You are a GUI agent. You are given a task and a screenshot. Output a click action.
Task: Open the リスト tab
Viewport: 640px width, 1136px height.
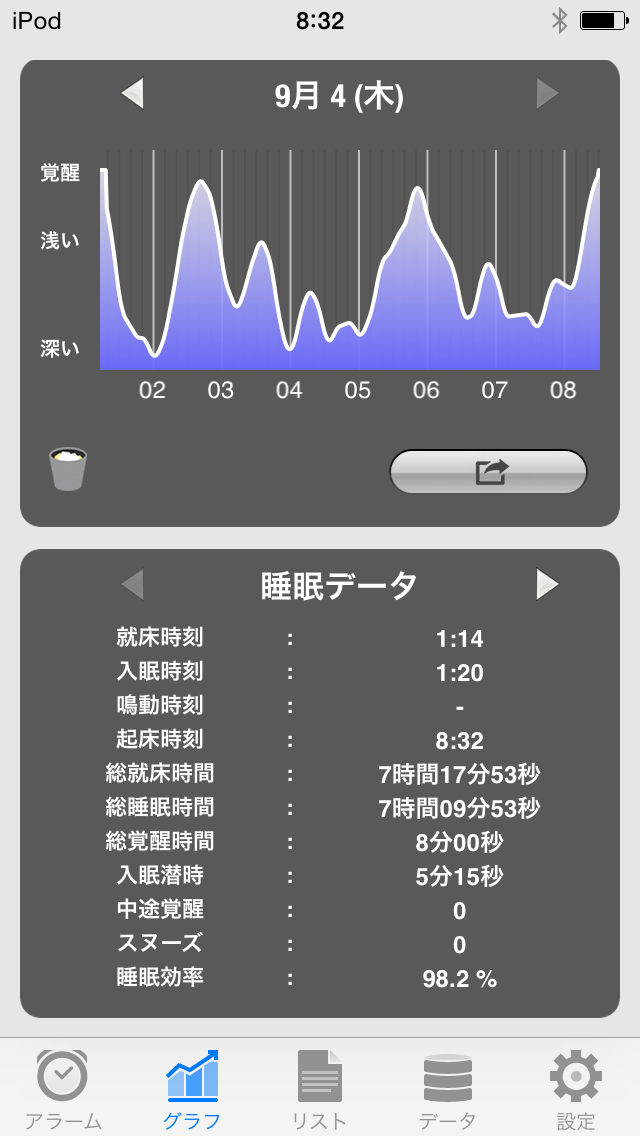pos(319,1088)
